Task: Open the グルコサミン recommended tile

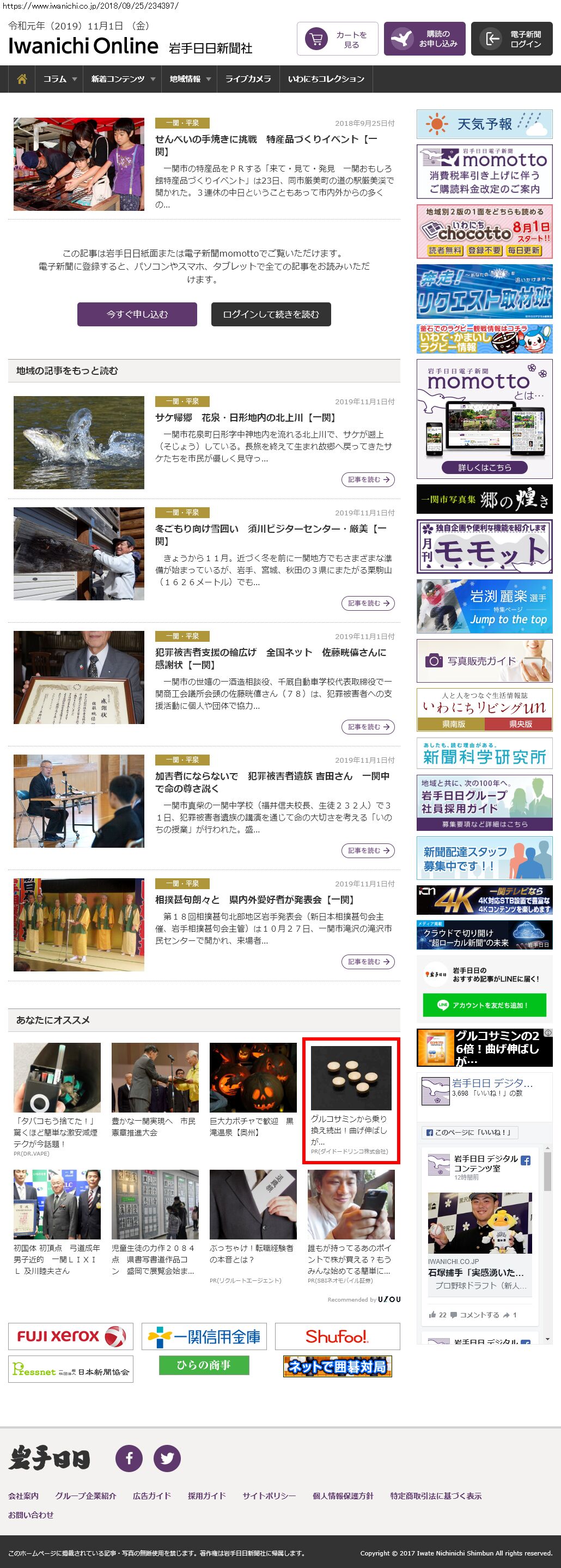Action: point(351,1100)
